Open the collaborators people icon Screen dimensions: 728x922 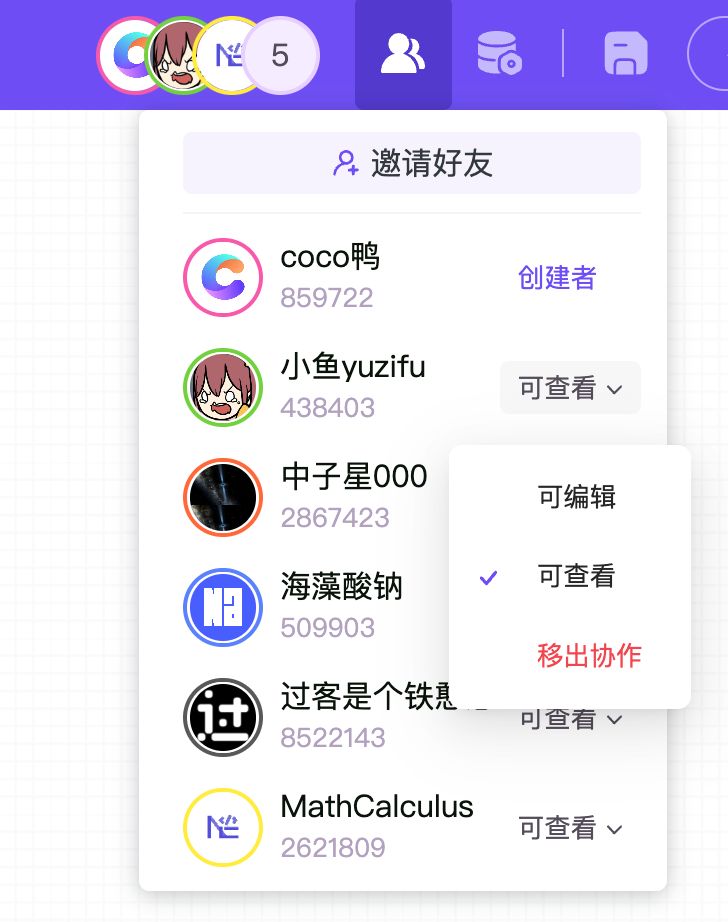tap(403, 55)
